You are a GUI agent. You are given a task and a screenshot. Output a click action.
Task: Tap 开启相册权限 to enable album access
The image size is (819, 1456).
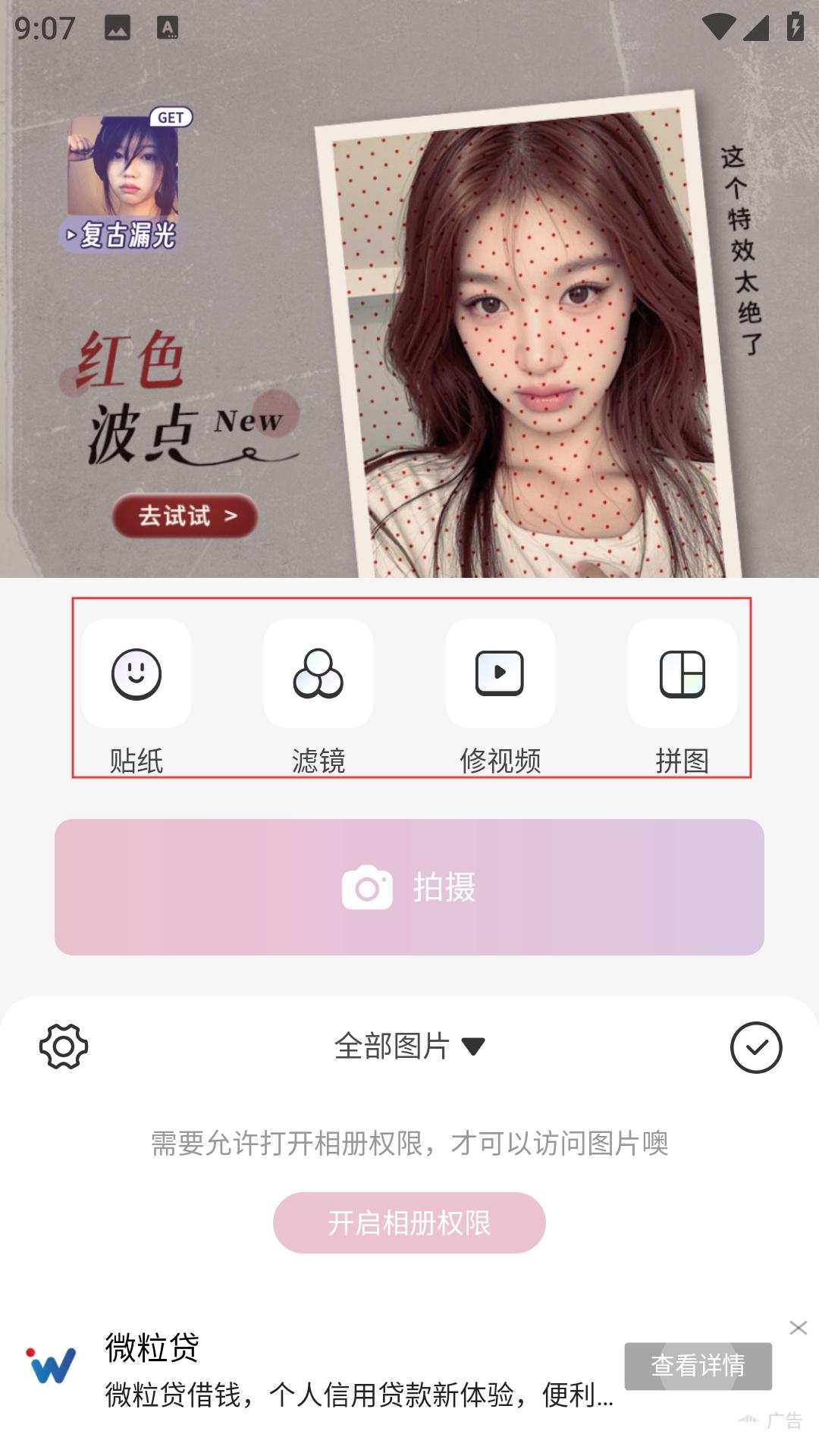click(409, 1222)
